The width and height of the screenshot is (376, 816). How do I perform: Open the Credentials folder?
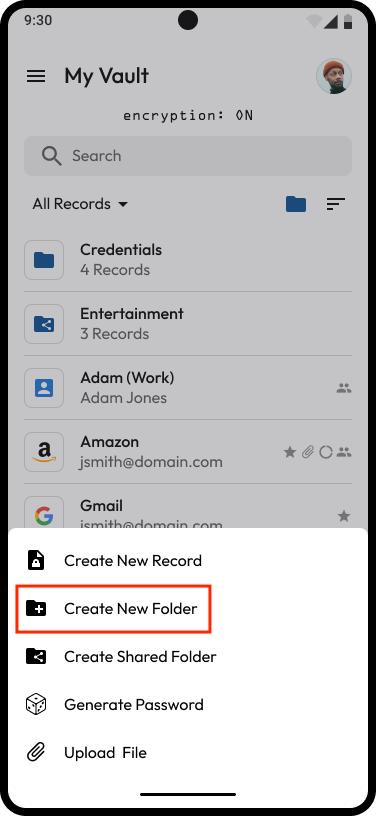tap(188, 260)
